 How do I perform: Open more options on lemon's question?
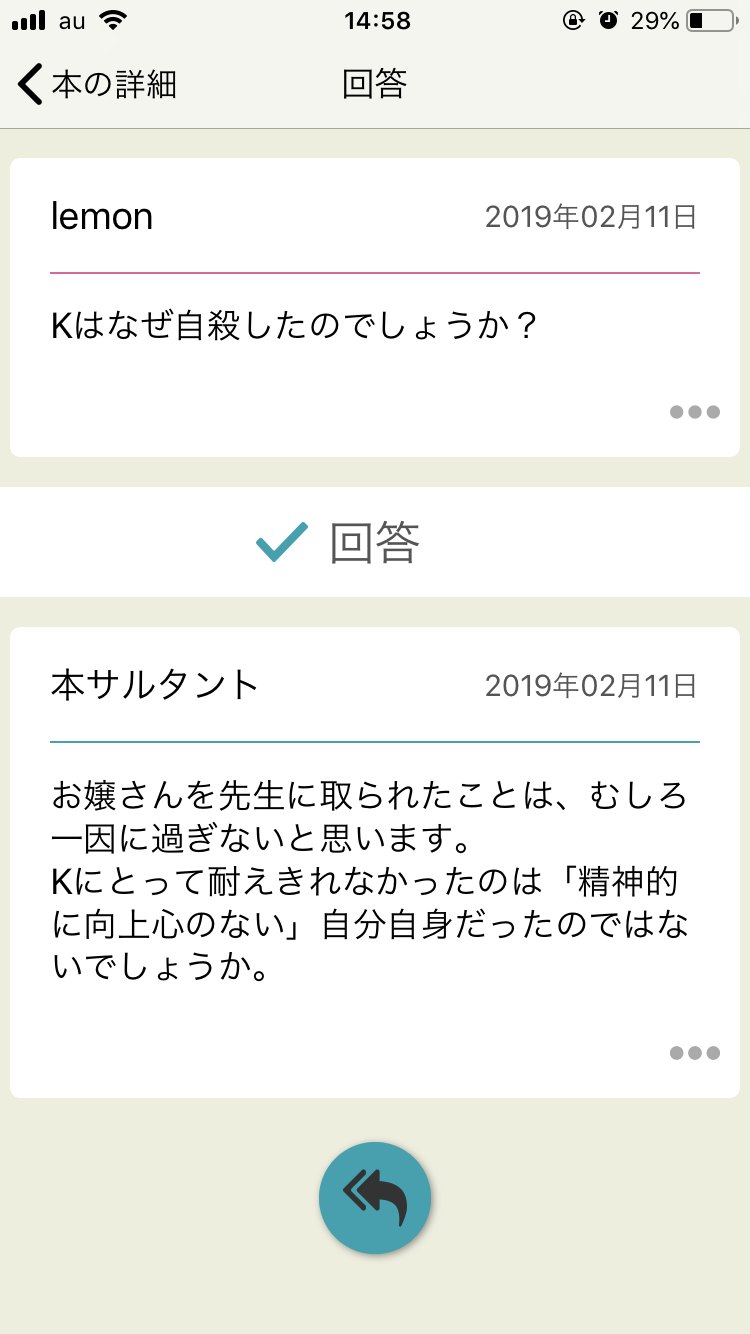click(695, 412)
